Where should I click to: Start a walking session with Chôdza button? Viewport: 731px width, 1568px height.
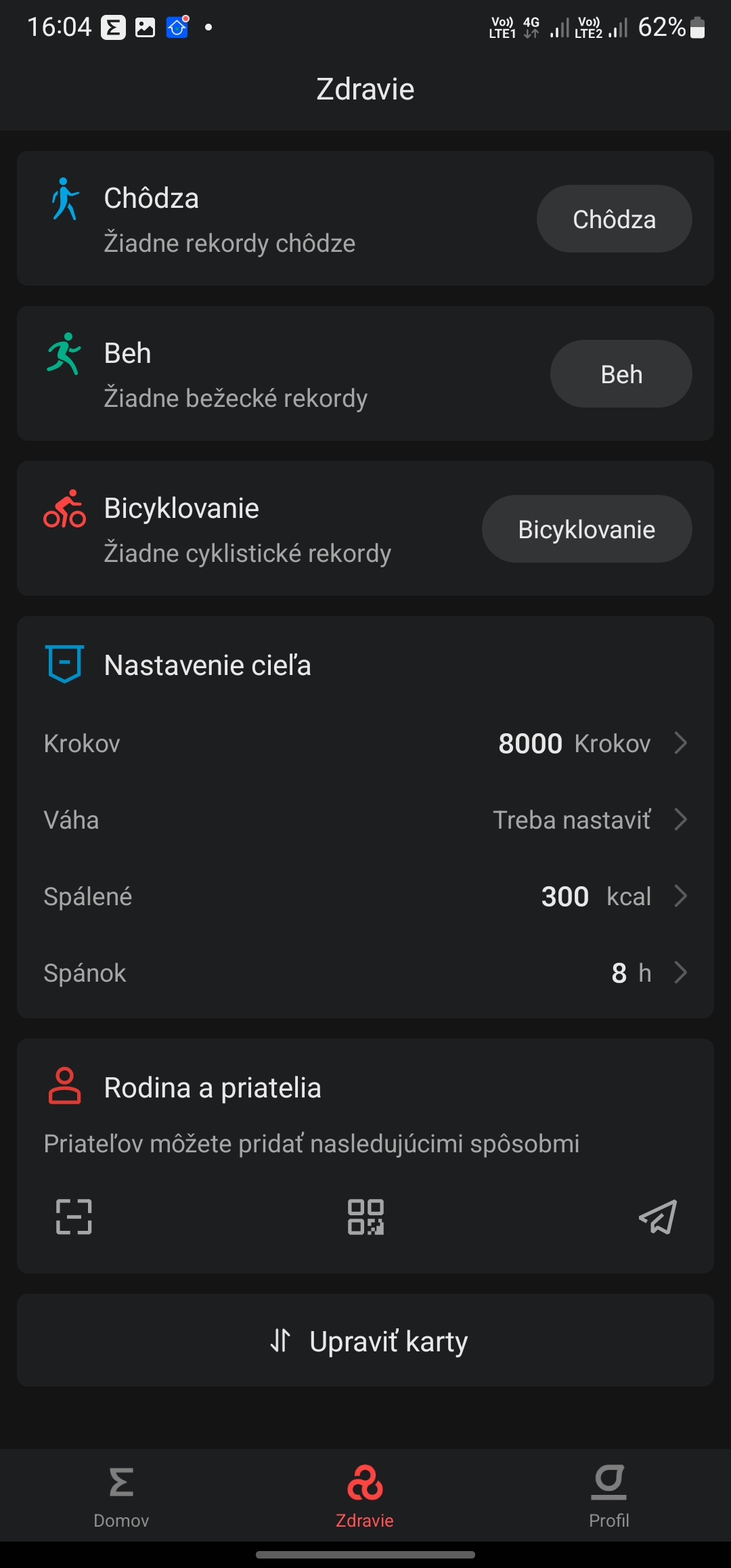pyautogui.click(x=614, y=219)
